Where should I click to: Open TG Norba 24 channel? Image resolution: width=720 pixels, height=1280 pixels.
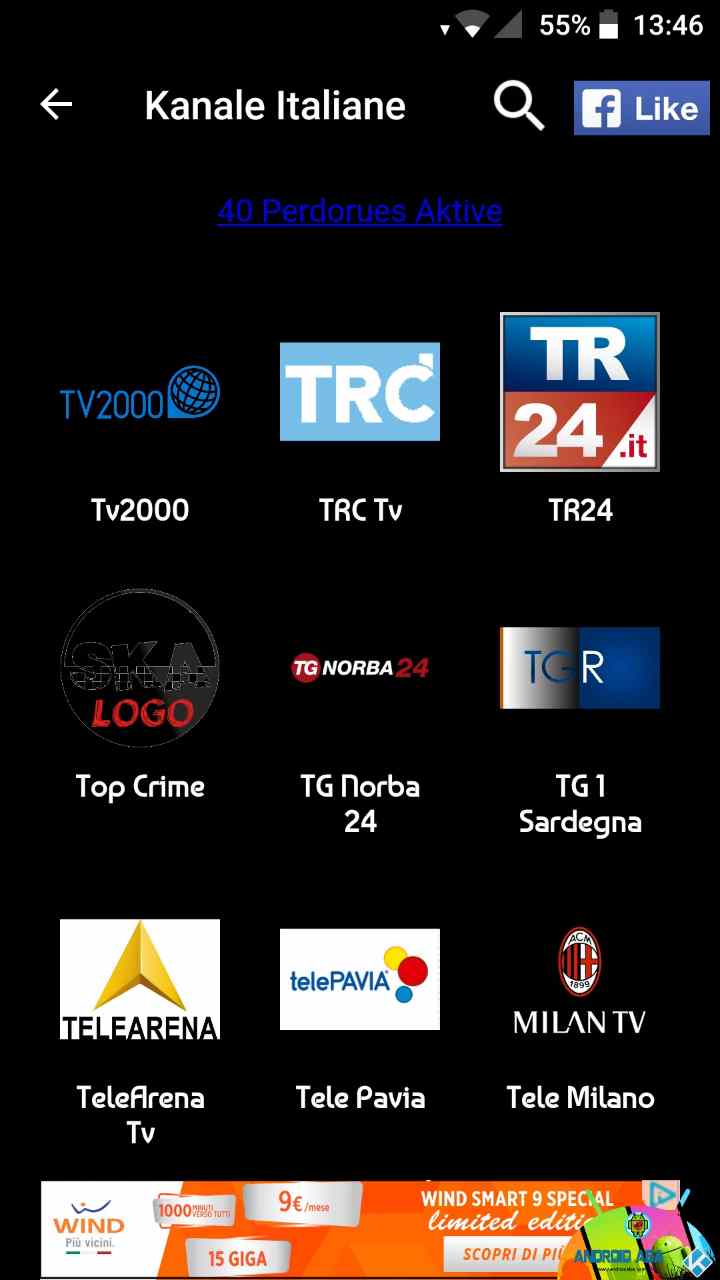[x=360, y=714]
